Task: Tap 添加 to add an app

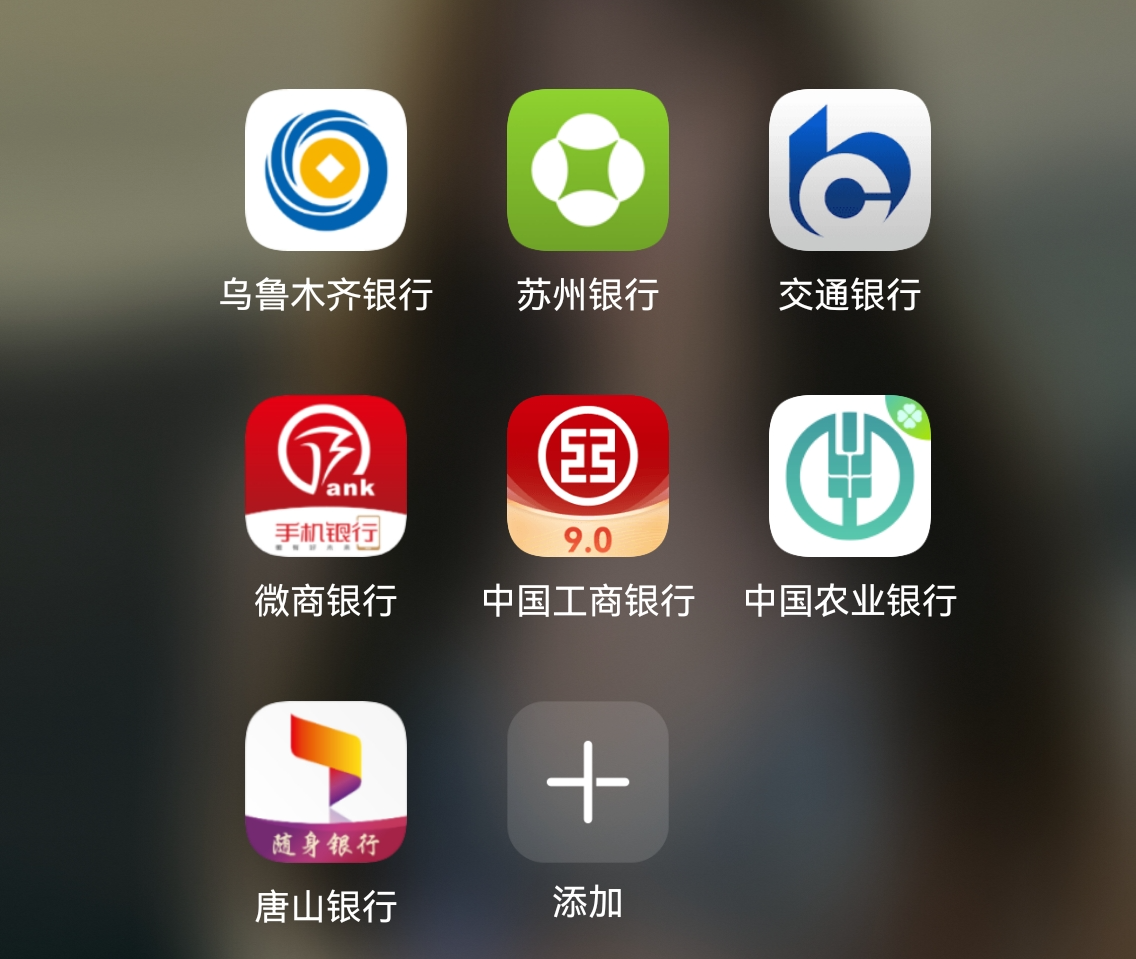Action: click(x=588, y=782)
